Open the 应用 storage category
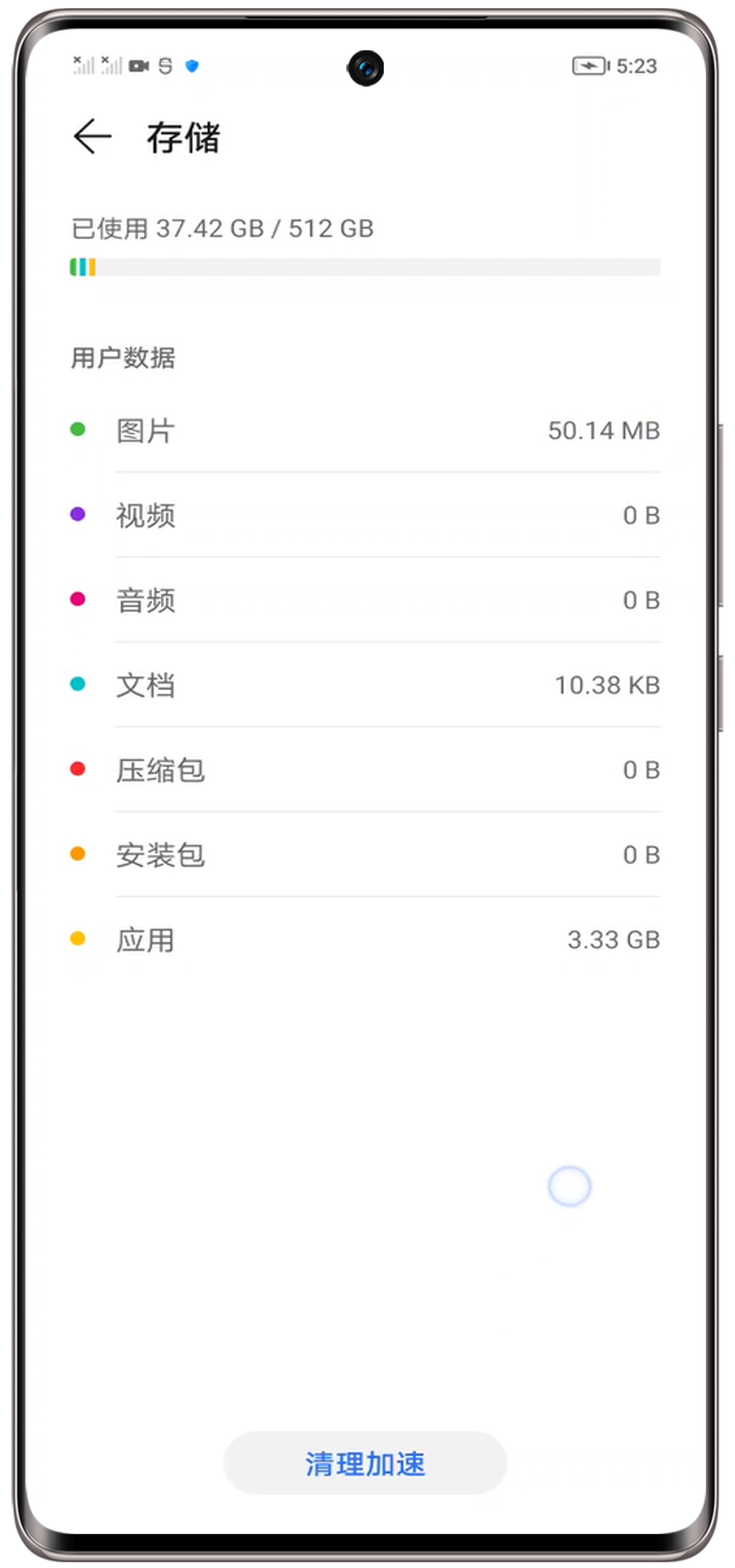Image resolution: width=735 pixels, height=1568 pixels. point(365,940)
